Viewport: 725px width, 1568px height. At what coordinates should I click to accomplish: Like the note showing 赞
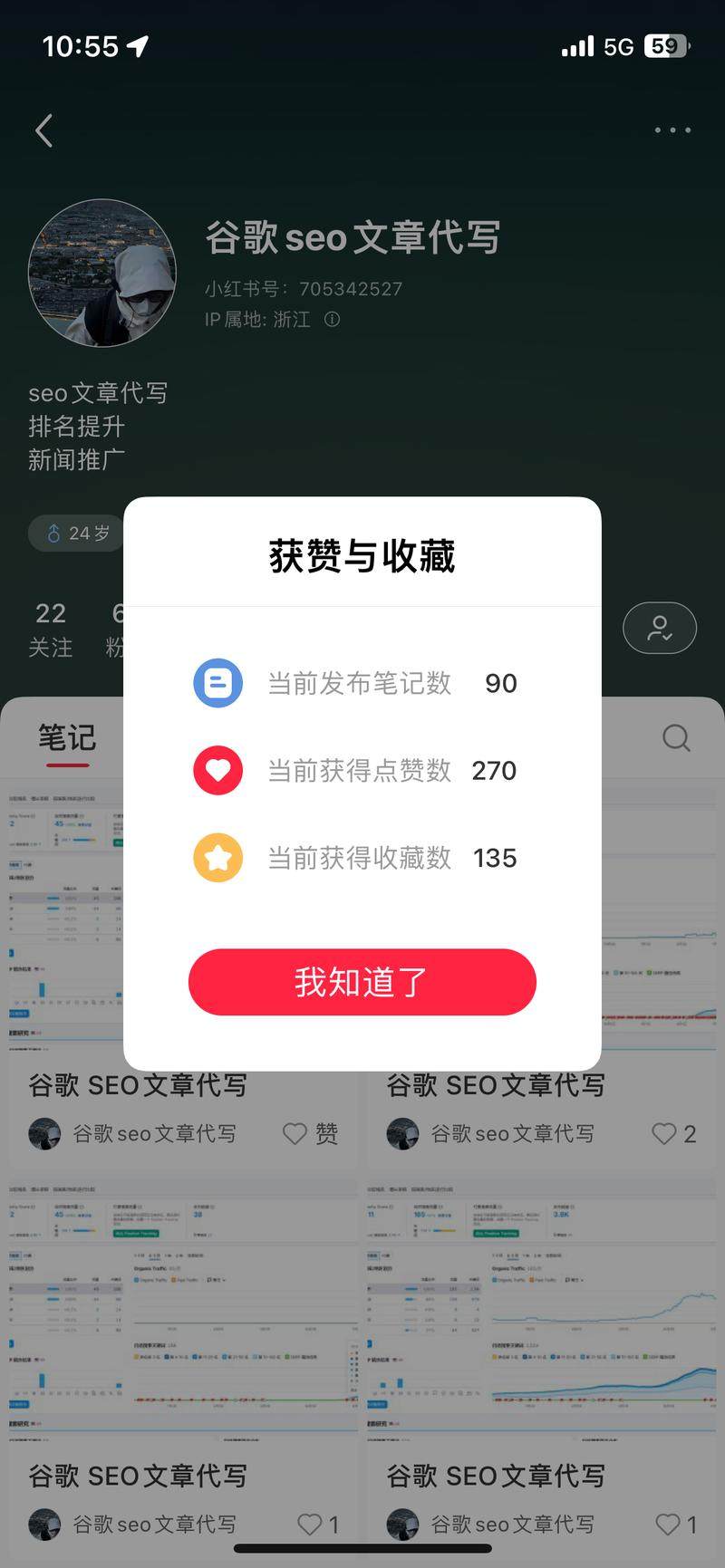click(x=295, y=1133)
